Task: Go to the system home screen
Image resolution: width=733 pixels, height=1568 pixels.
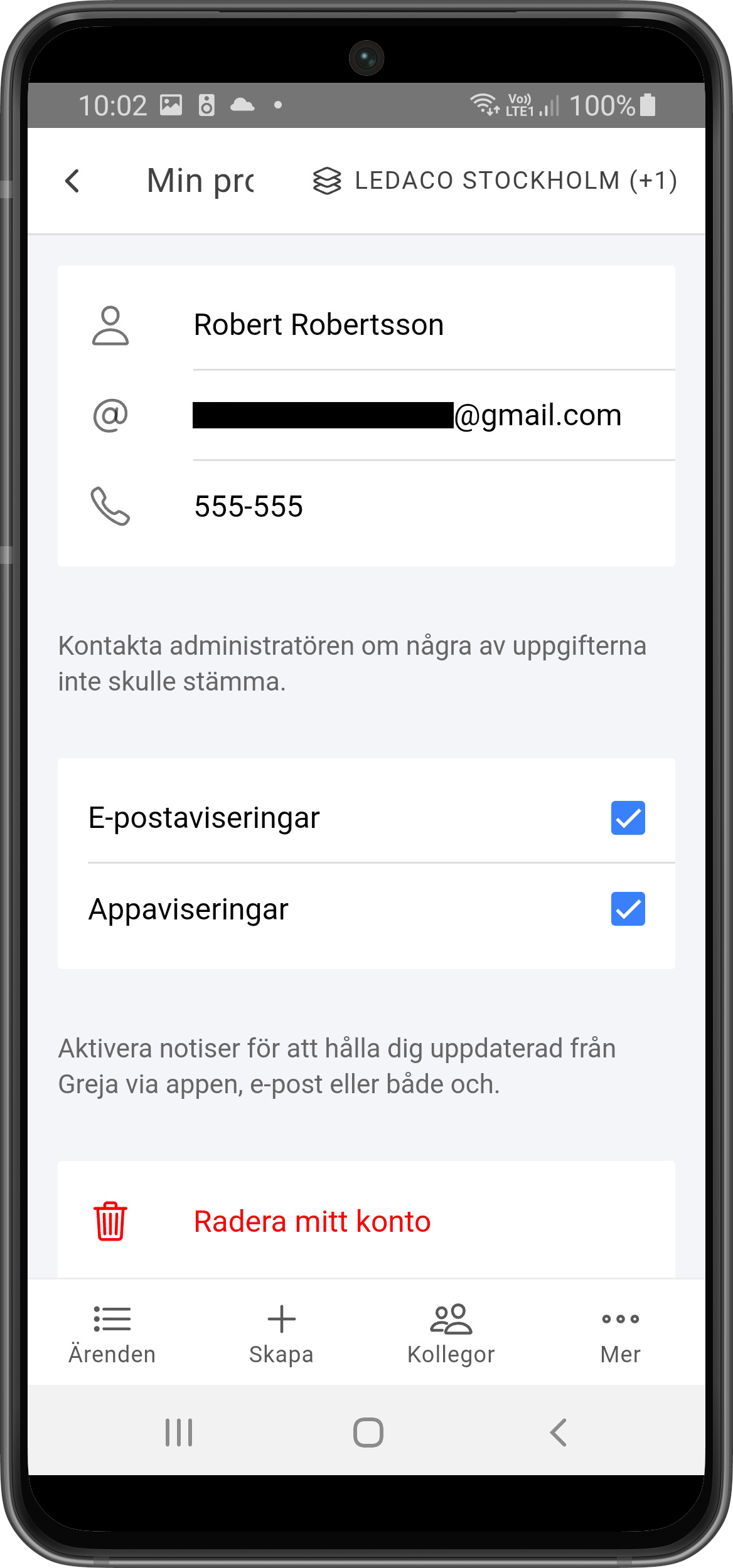Action: point(368,1433)
